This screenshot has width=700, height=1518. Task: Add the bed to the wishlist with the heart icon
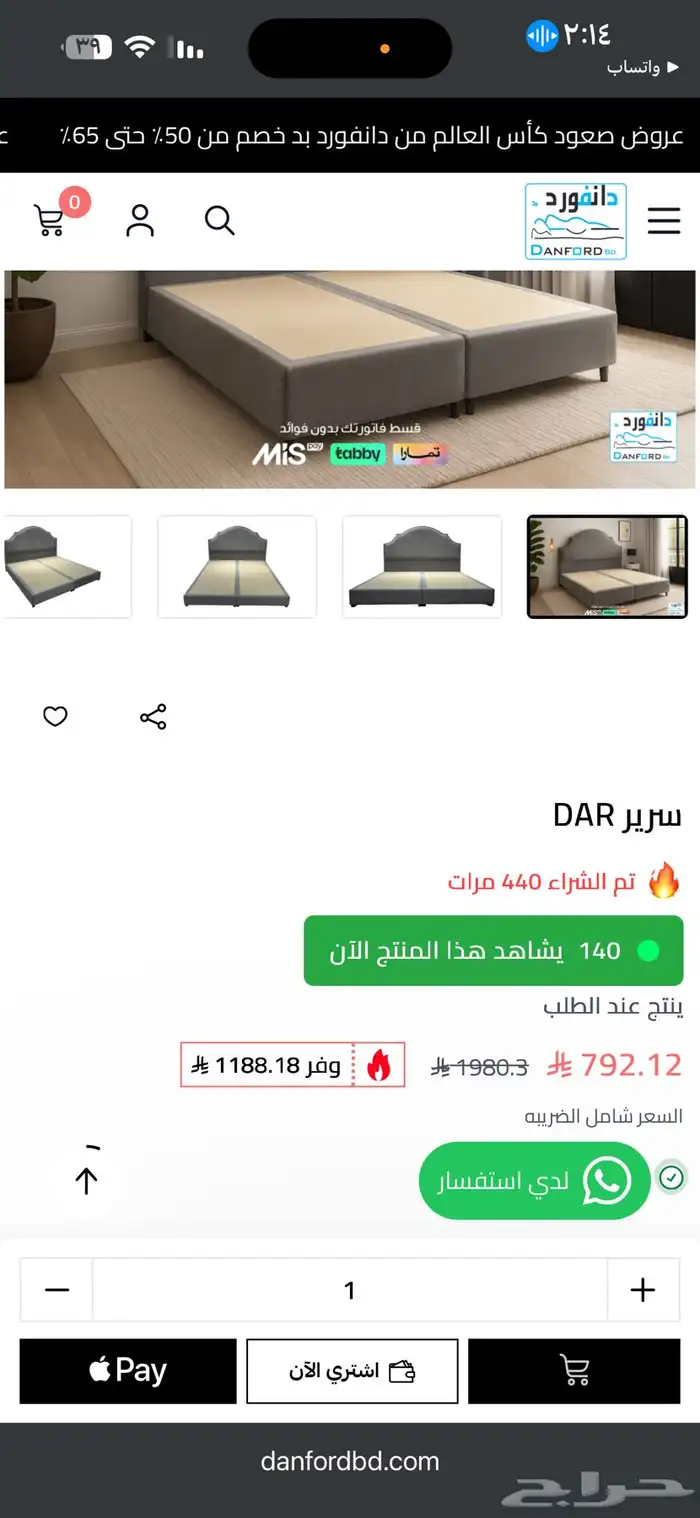coord(55,716)
